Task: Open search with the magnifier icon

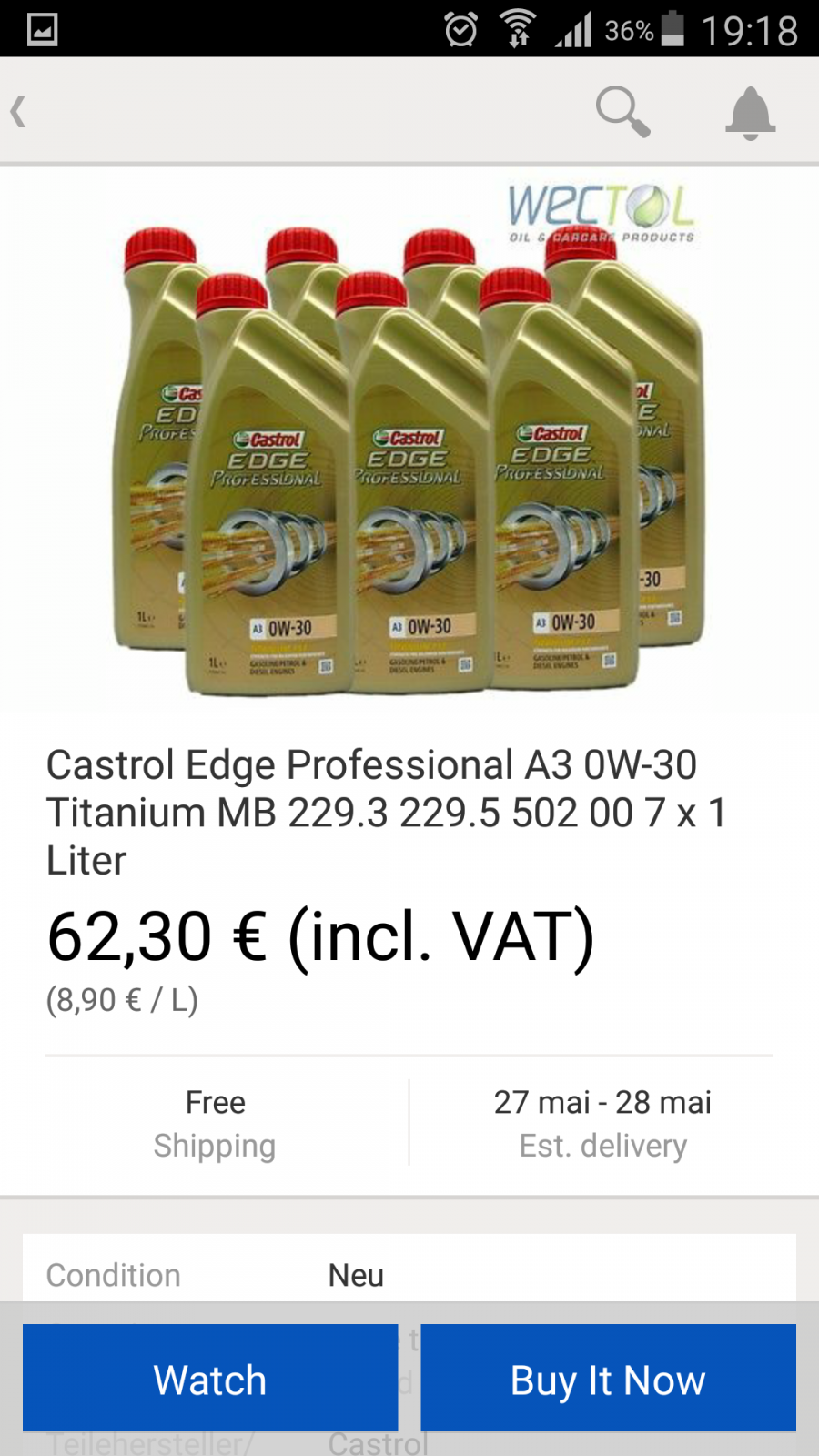Action: (x=622, y=112)
